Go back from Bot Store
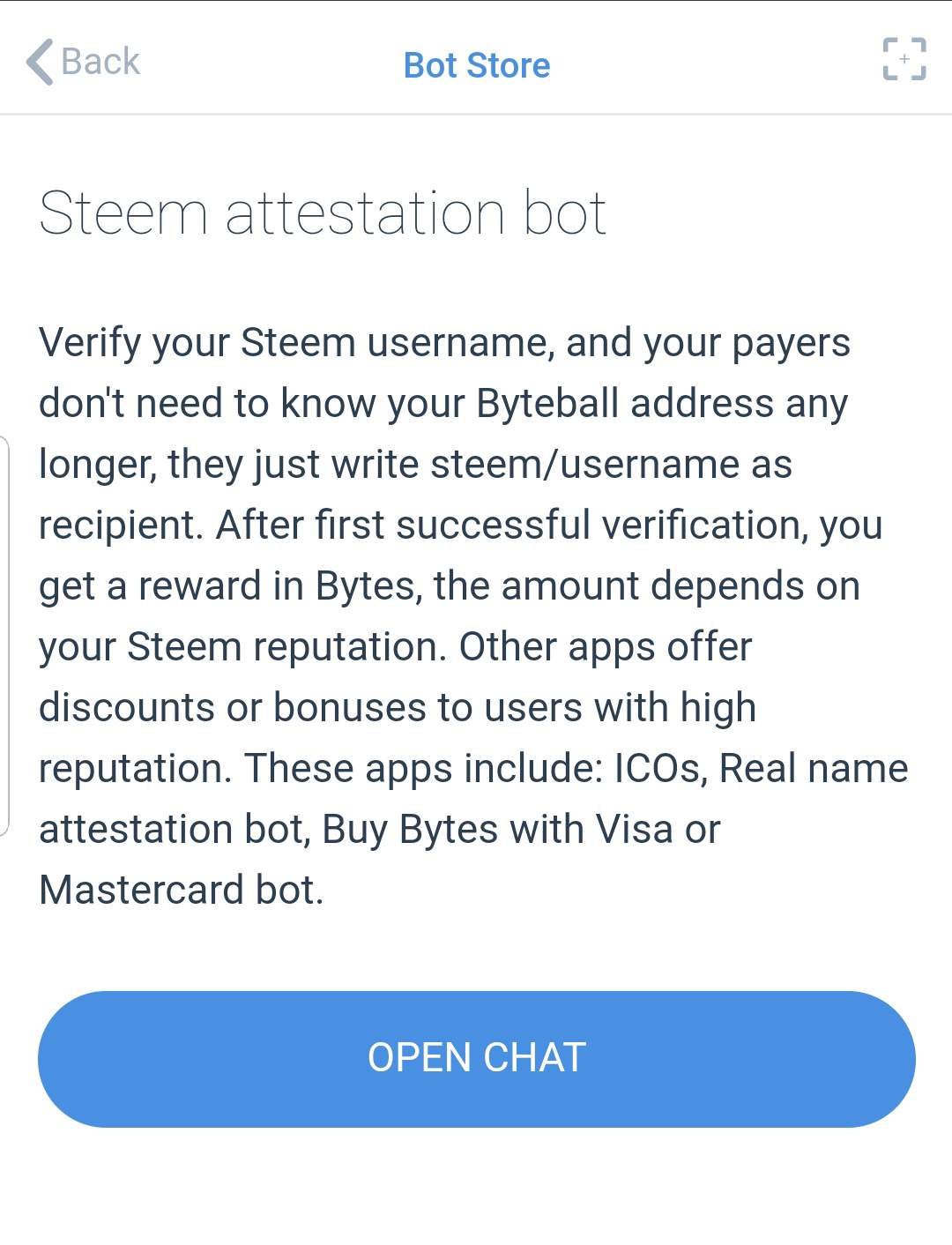 (x=84, y=62)
